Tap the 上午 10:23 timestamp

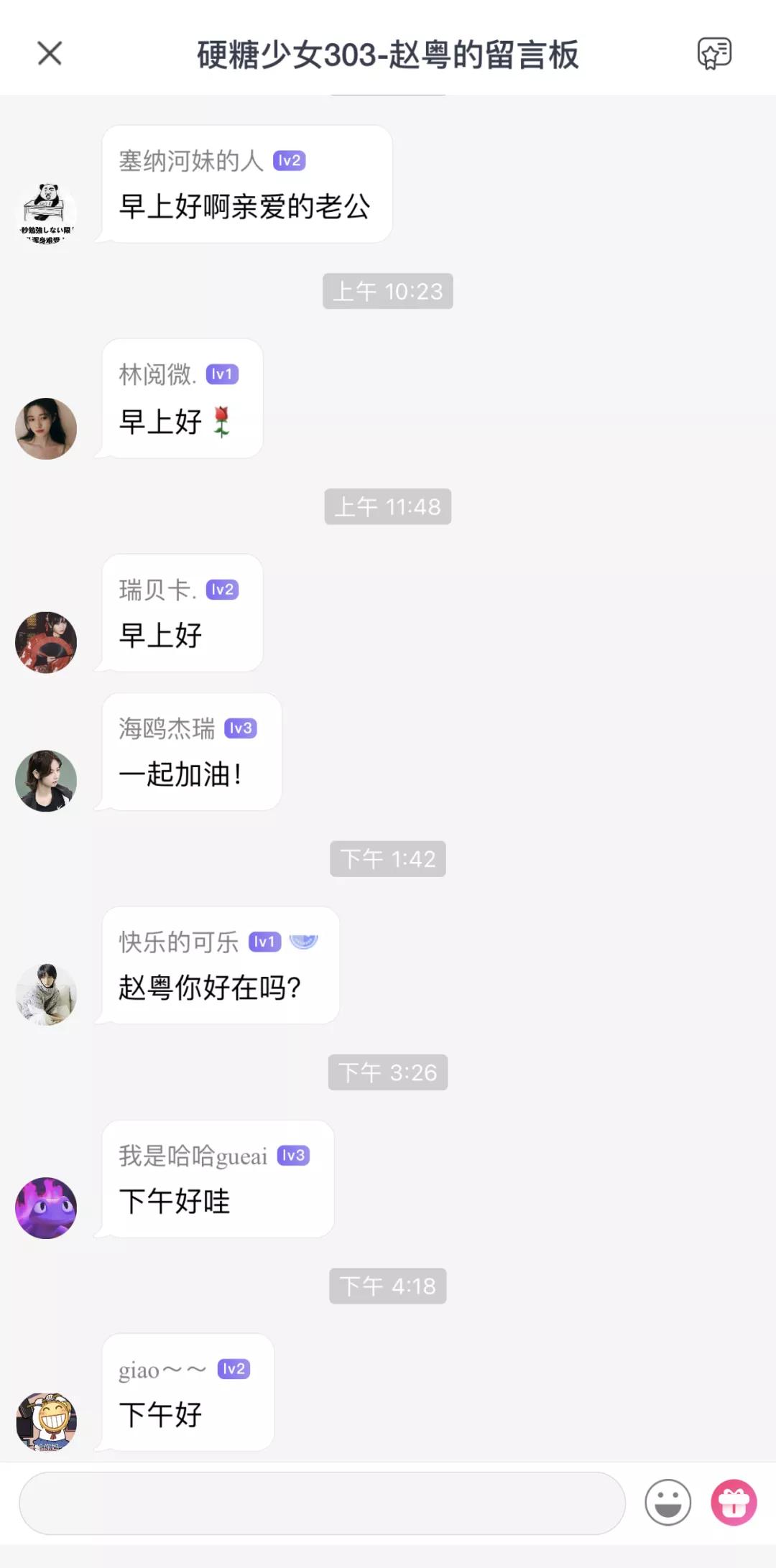click(x=387, y=291)
